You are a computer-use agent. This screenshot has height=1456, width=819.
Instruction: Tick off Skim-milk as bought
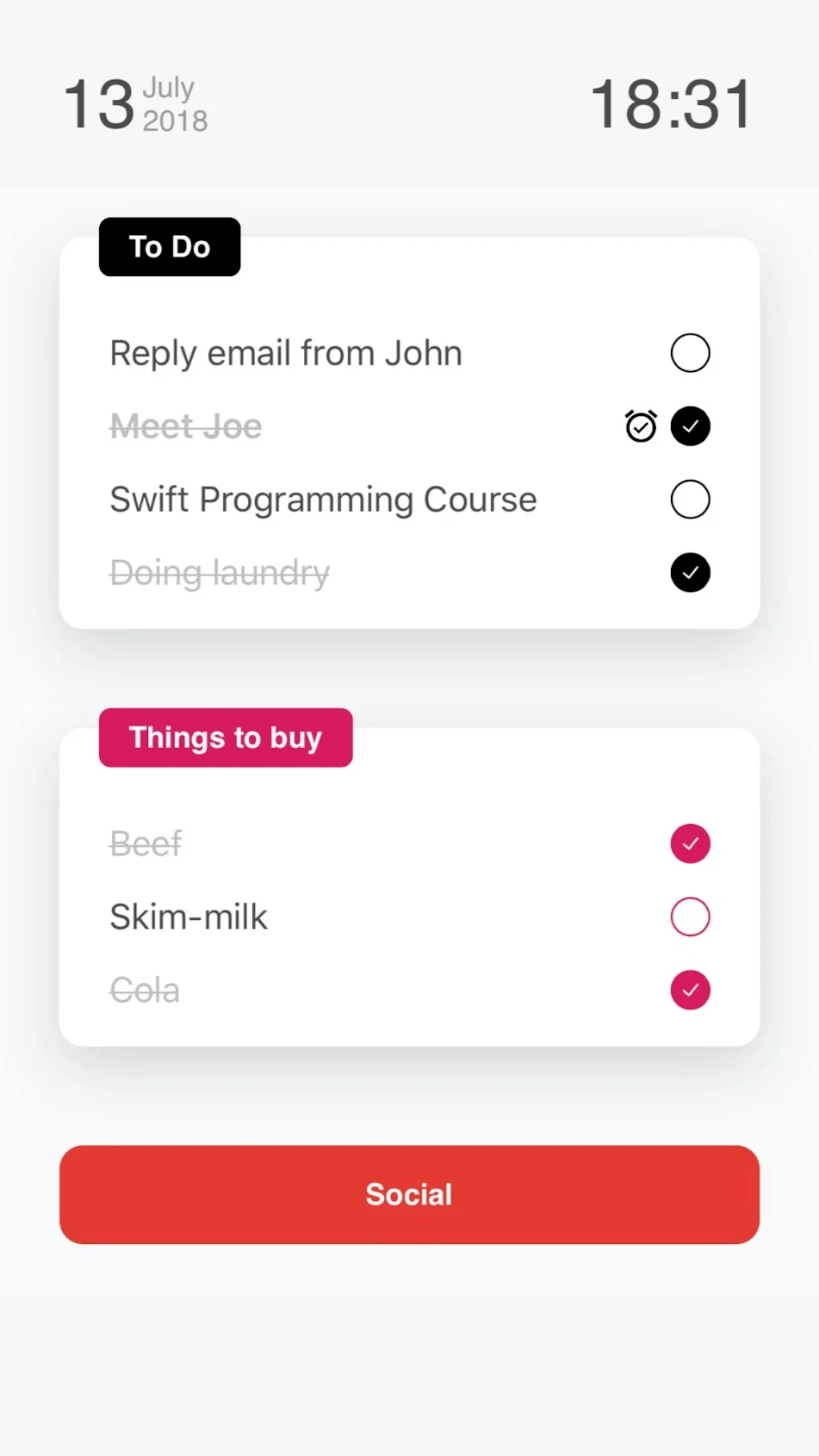click(x=689, y=917)
